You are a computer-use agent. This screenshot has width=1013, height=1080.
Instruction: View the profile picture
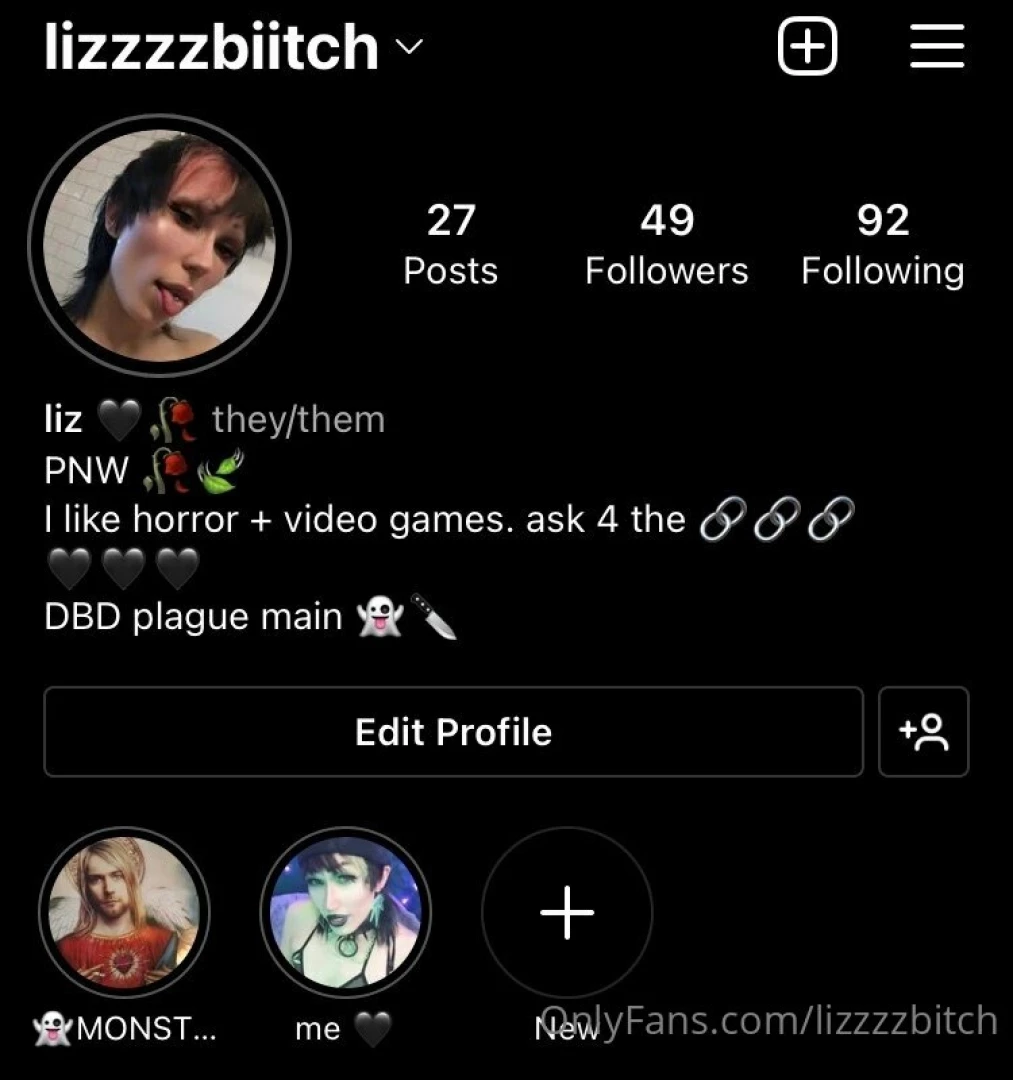[x=159, y=245]
